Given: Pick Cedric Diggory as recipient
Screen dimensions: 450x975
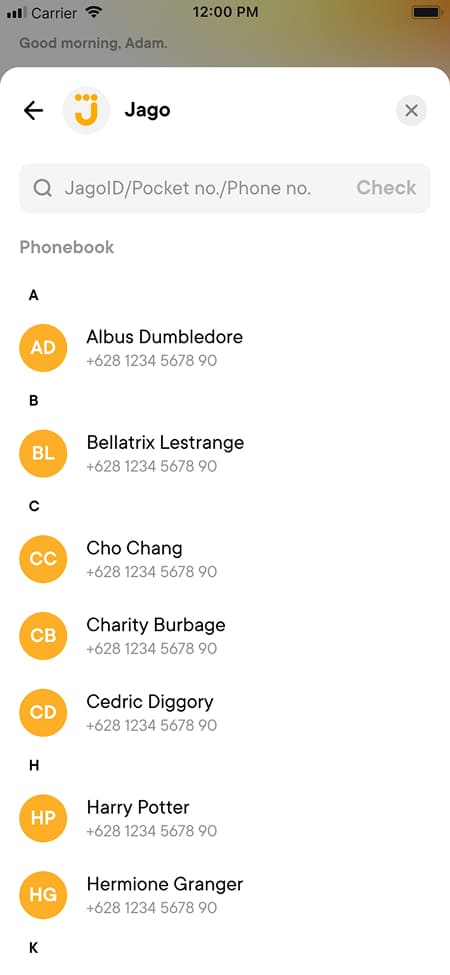Looking at the screenshot, I should pos(225,713).
